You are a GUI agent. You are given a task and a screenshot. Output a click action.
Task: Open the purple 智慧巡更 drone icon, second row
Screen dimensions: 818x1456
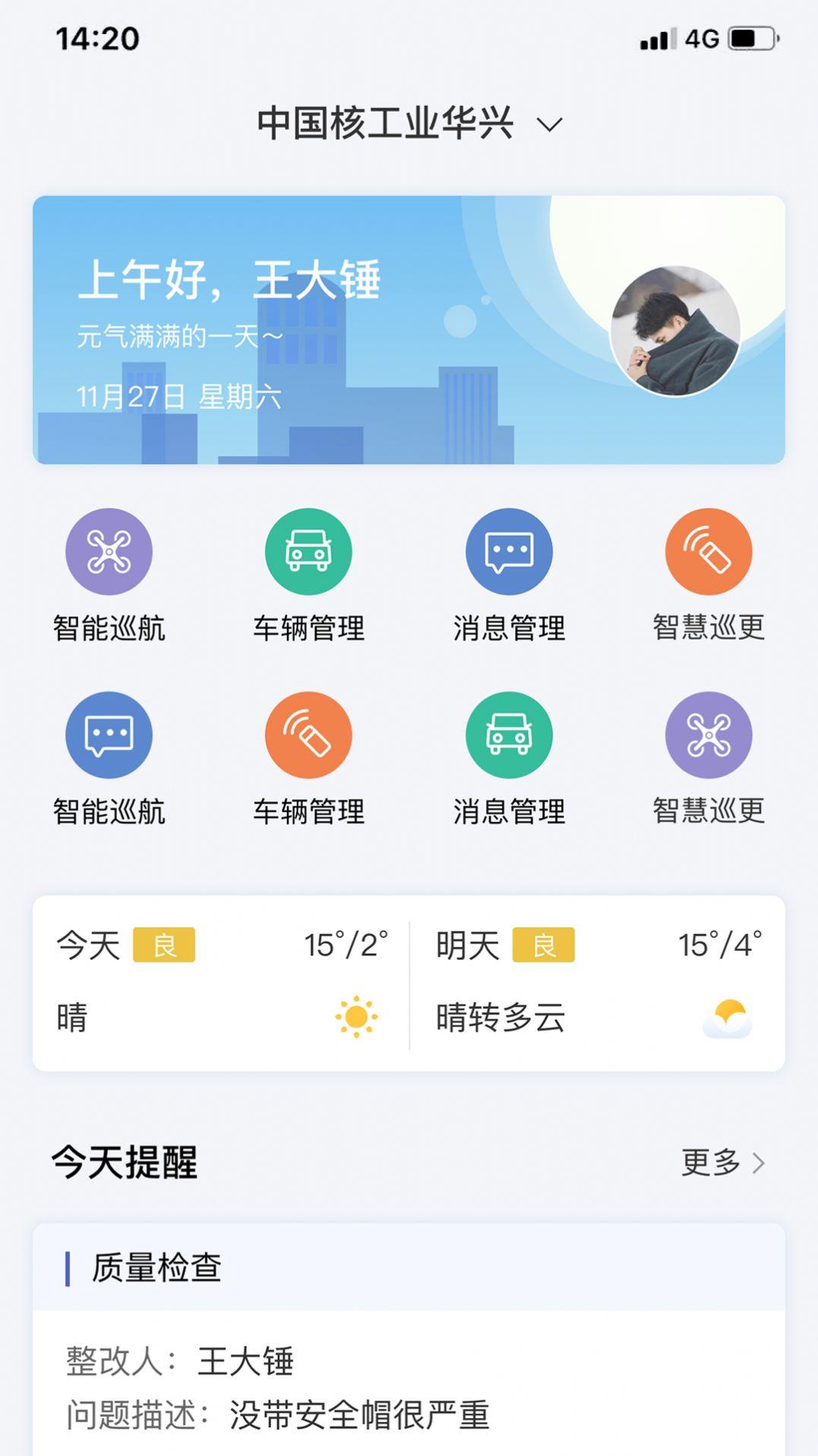point(709,736)
